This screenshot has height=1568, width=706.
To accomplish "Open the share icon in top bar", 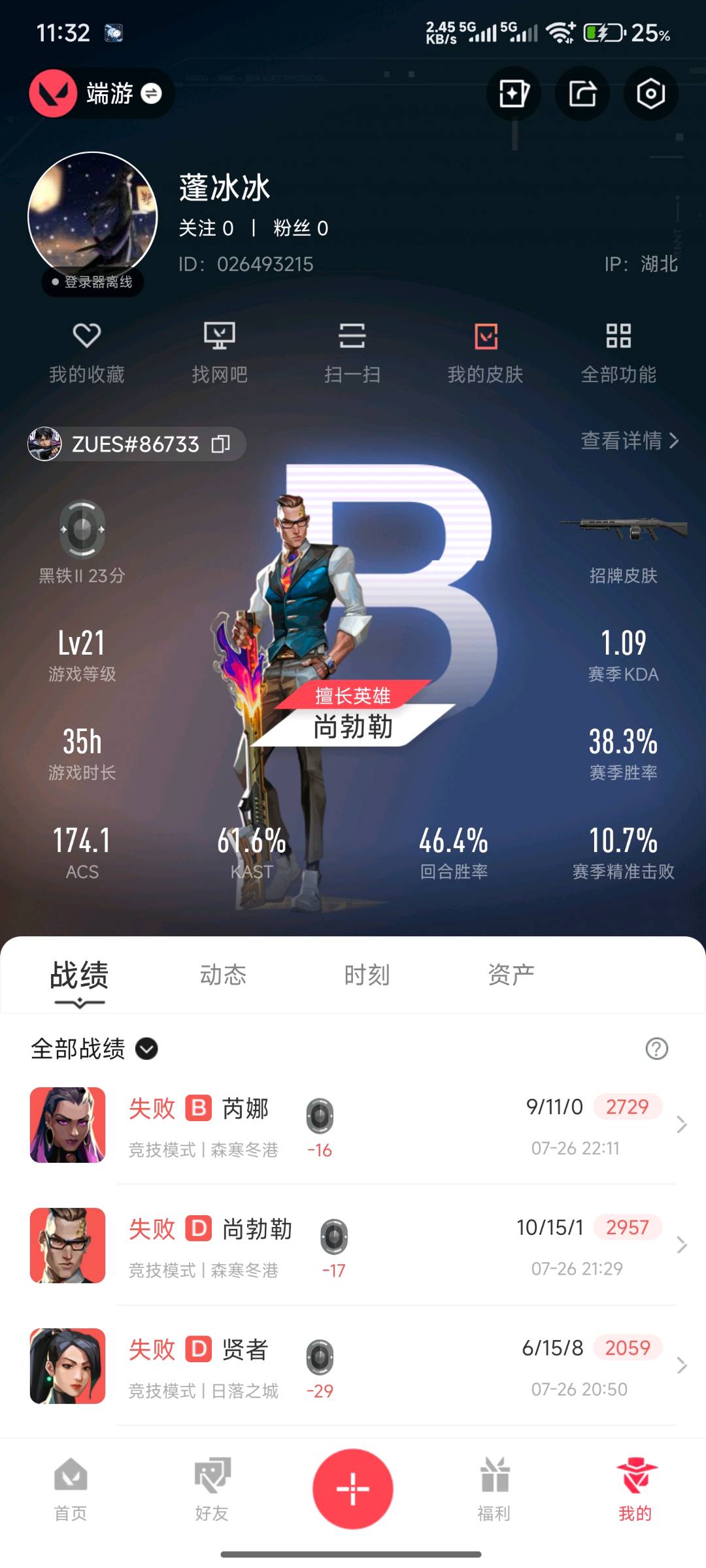I will [x=582, y=93].
